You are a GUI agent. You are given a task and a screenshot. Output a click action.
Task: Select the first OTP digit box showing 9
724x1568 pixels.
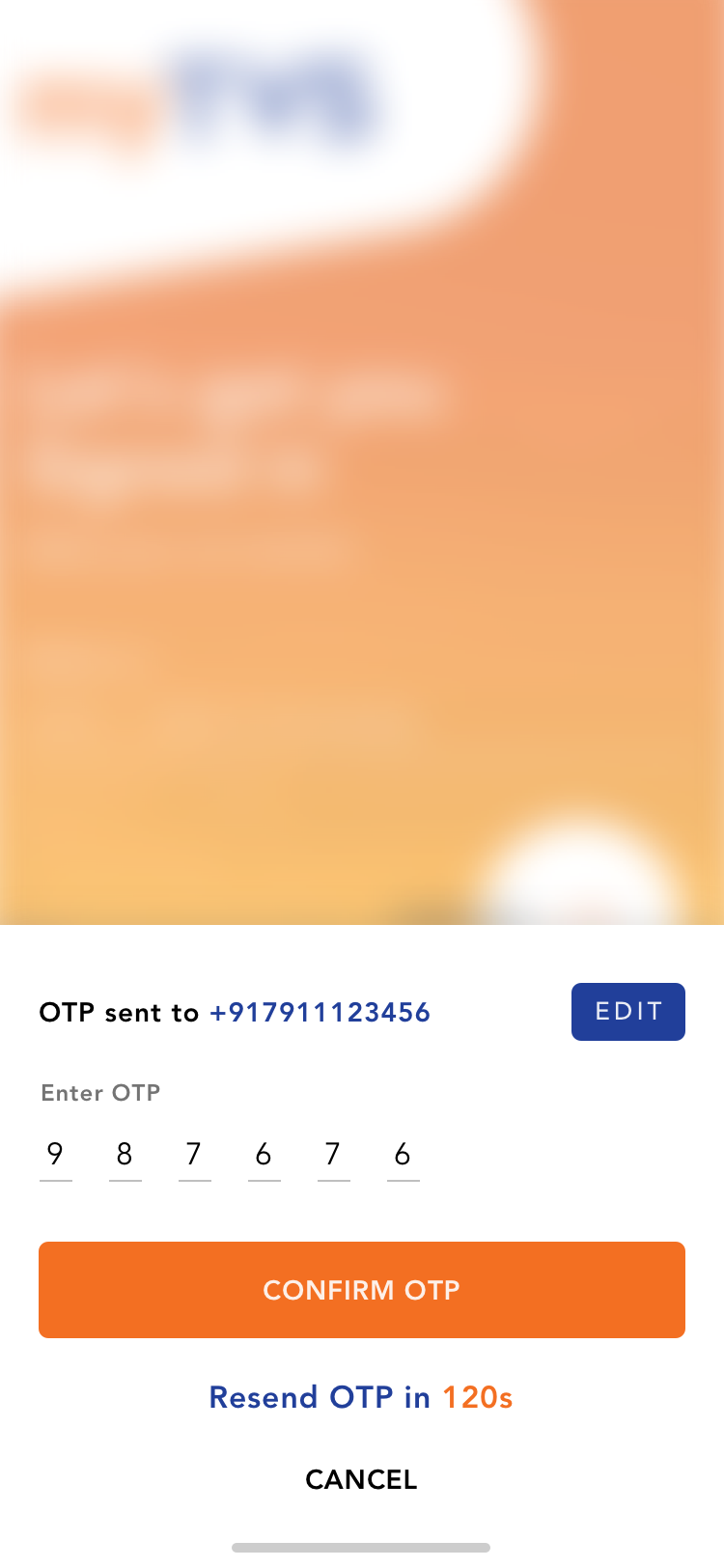(55, 1155)
